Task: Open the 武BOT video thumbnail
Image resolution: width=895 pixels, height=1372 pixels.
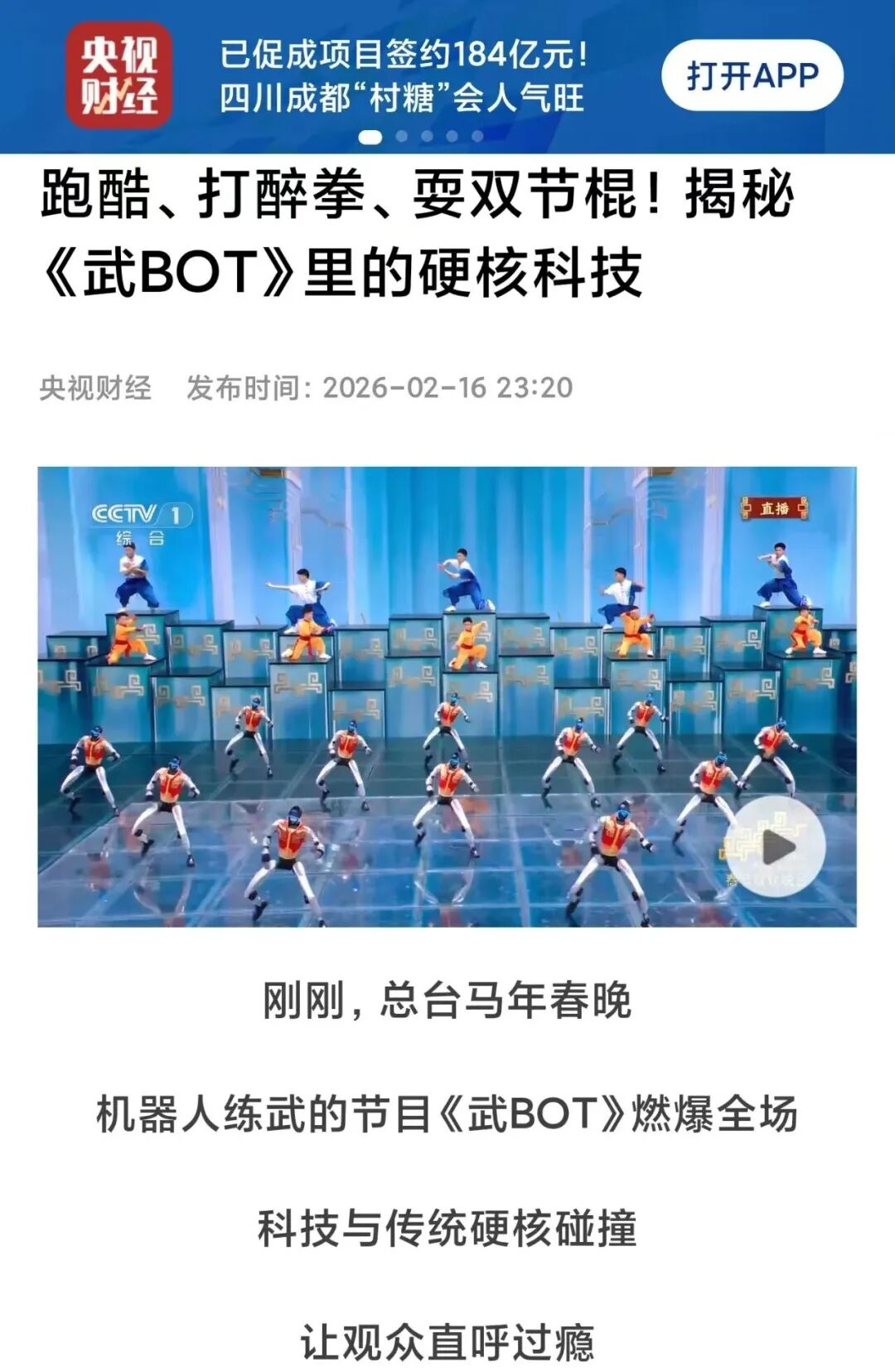Action: tap(447, 696)
